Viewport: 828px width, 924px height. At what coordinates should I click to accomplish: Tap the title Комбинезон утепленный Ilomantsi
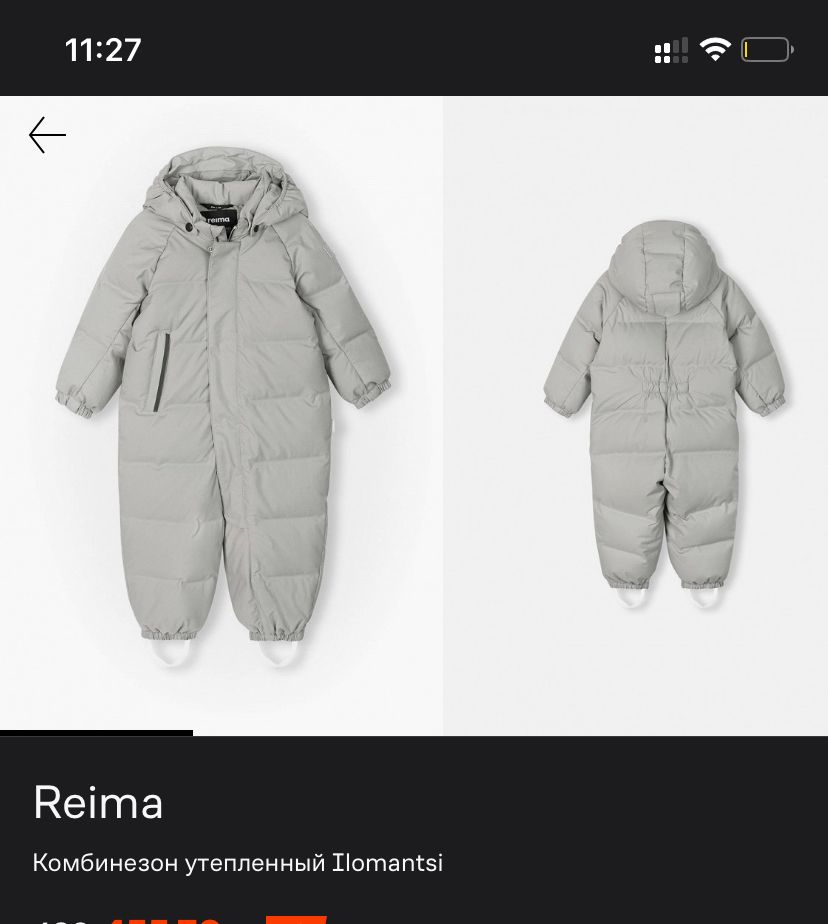[238, 862]
